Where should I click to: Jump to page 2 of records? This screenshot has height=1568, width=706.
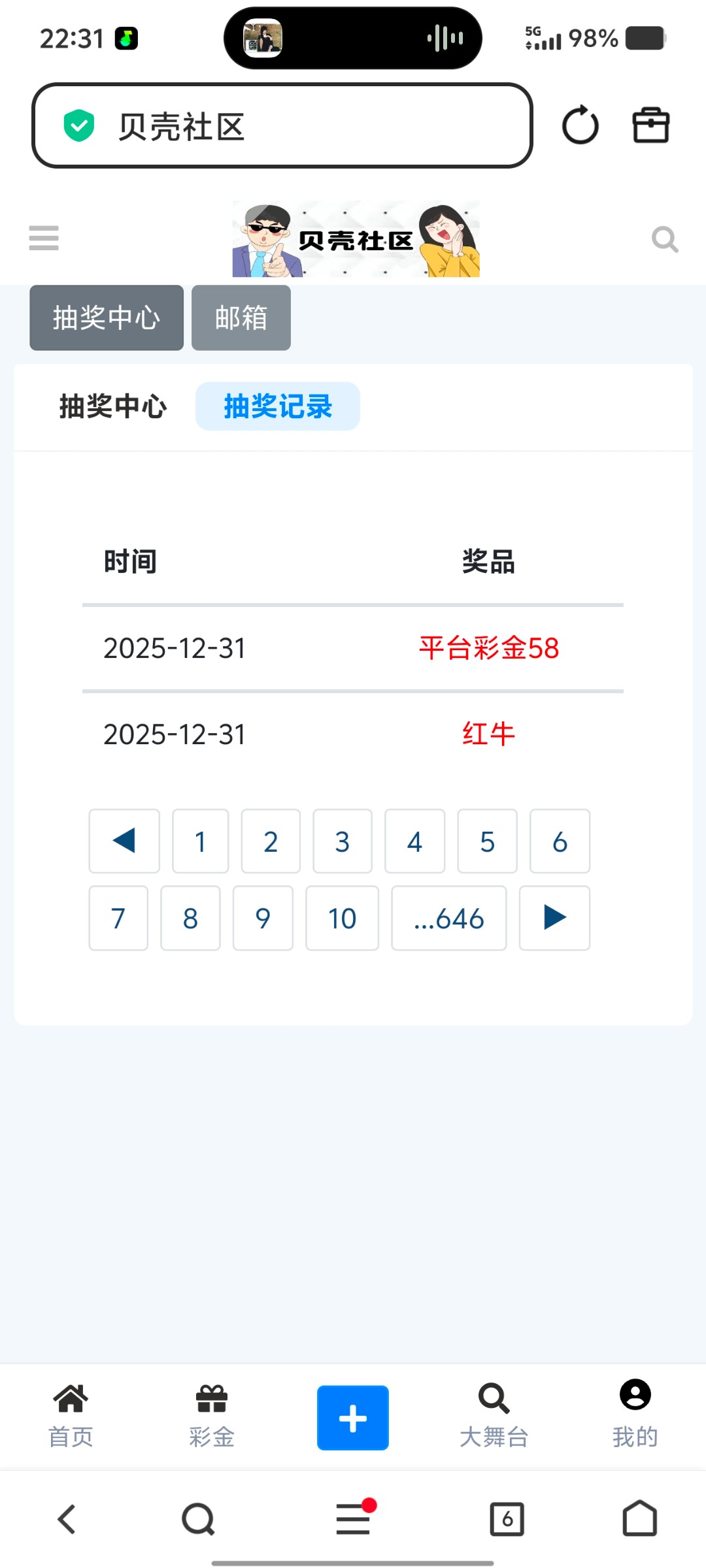point(271,841)
